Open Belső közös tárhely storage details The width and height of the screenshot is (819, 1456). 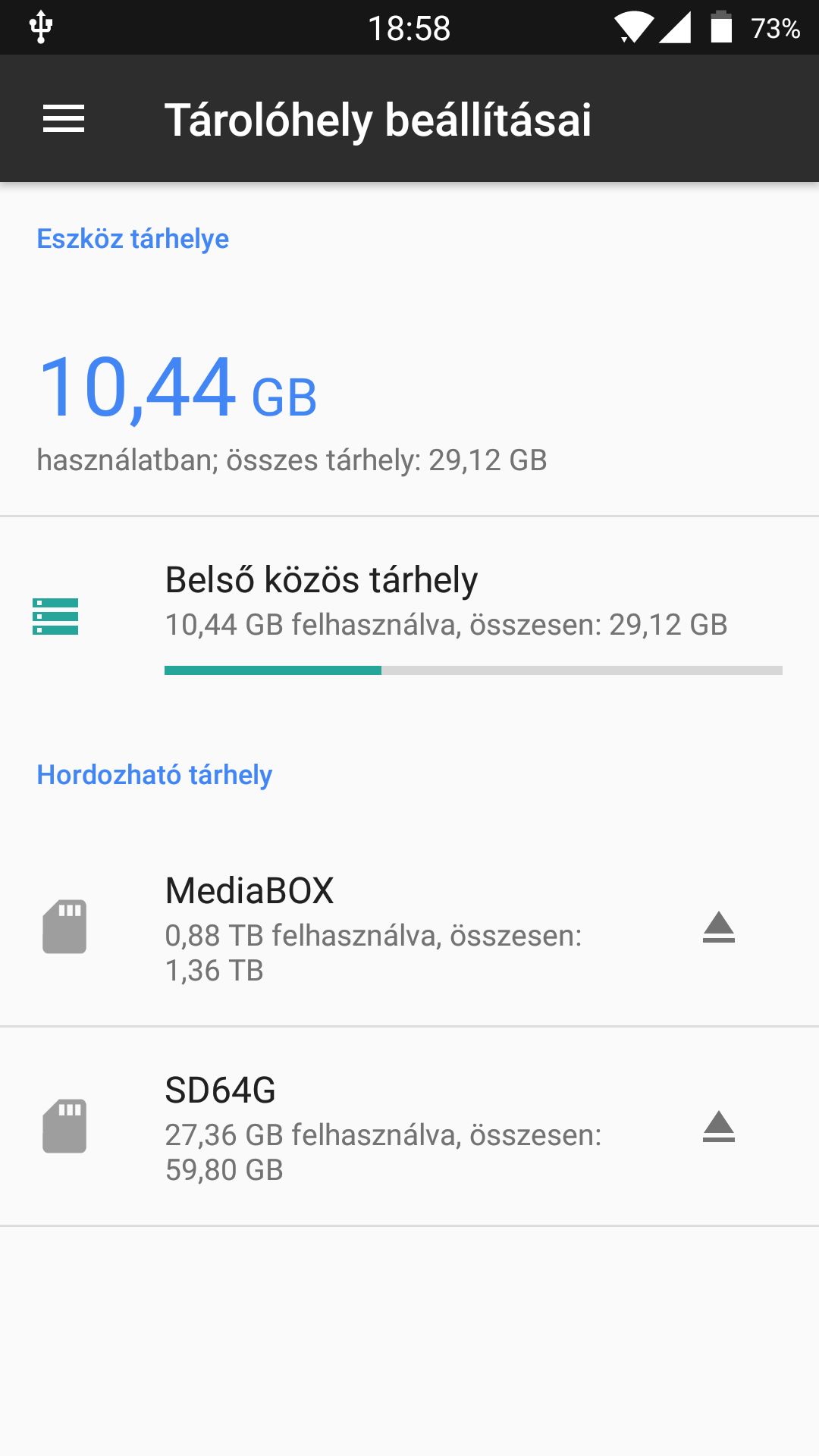409,617
